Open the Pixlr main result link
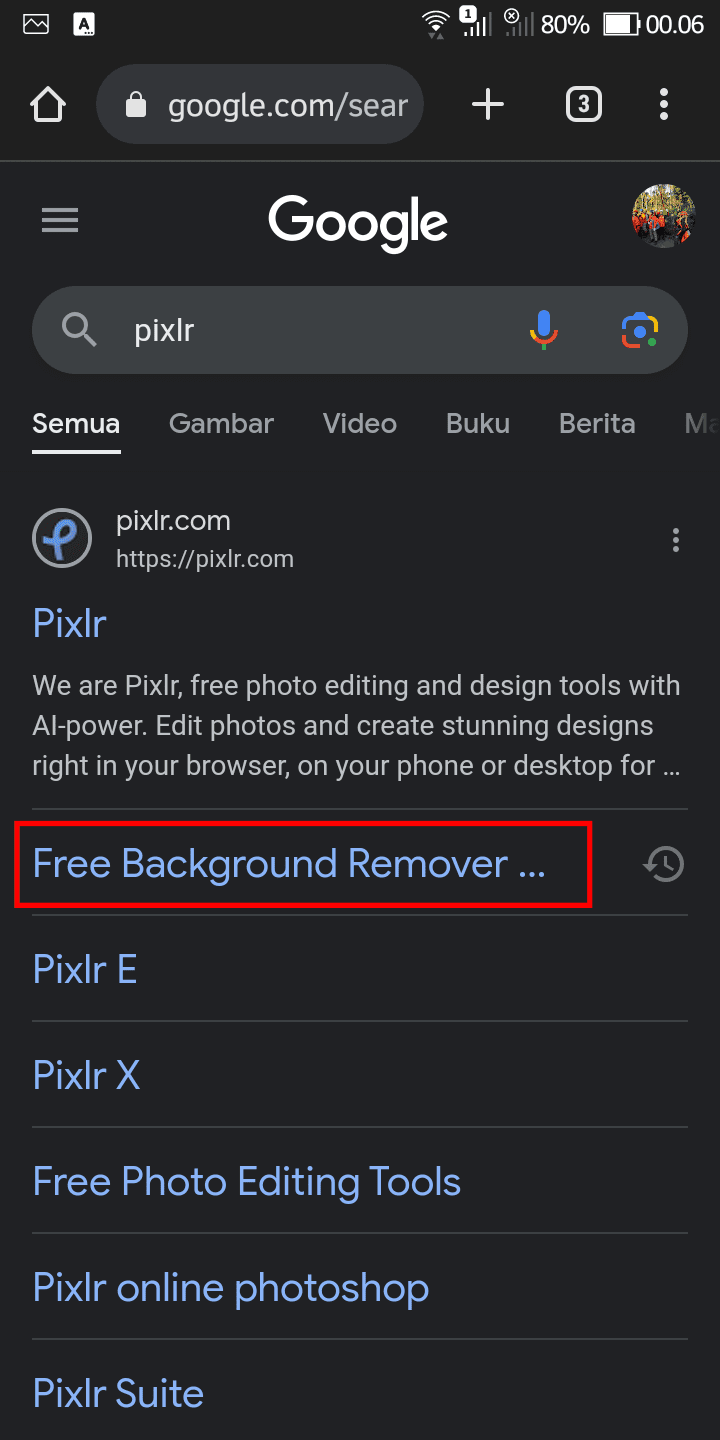This screenshot has width=720, height=1440. 70,623
